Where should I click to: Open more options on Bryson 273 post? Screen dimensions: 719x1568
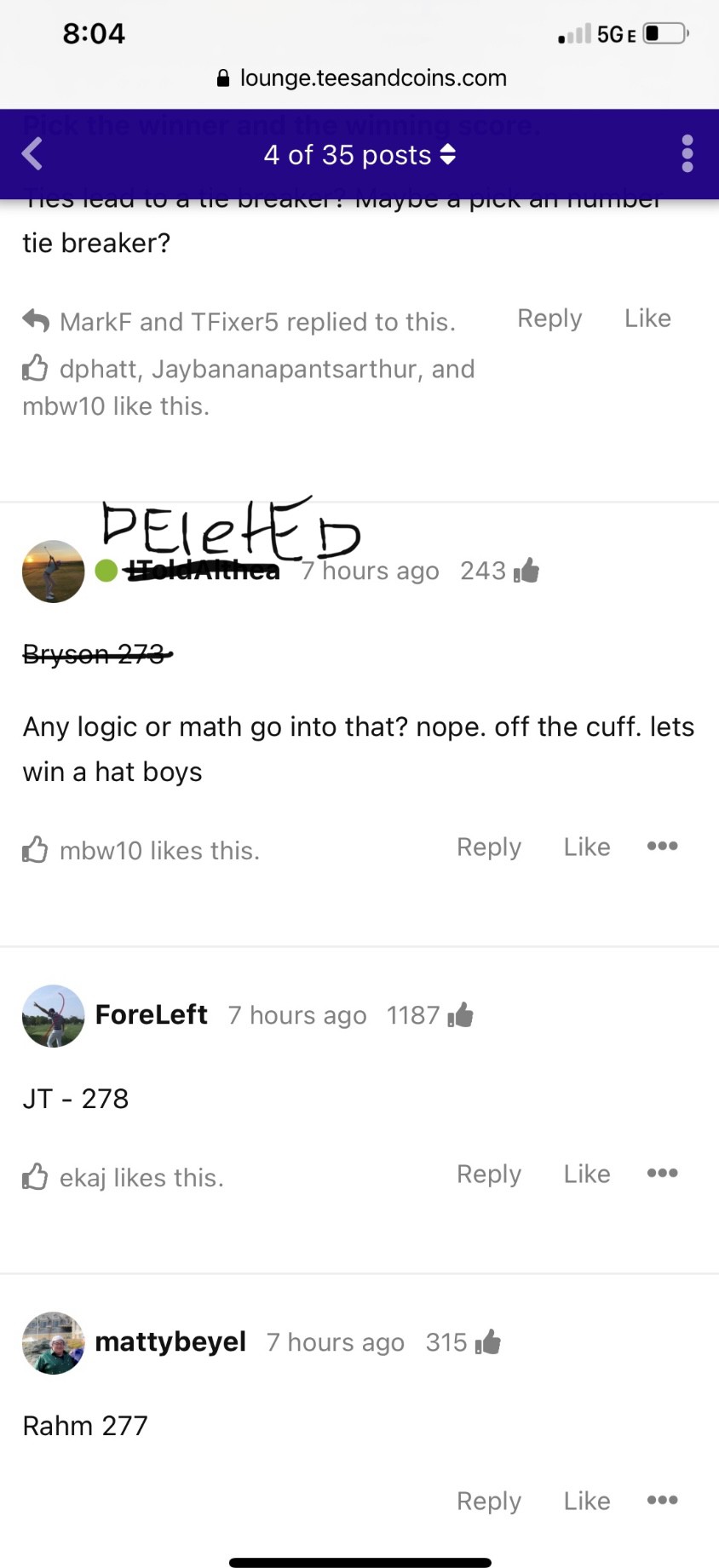(x=662, y=846)
